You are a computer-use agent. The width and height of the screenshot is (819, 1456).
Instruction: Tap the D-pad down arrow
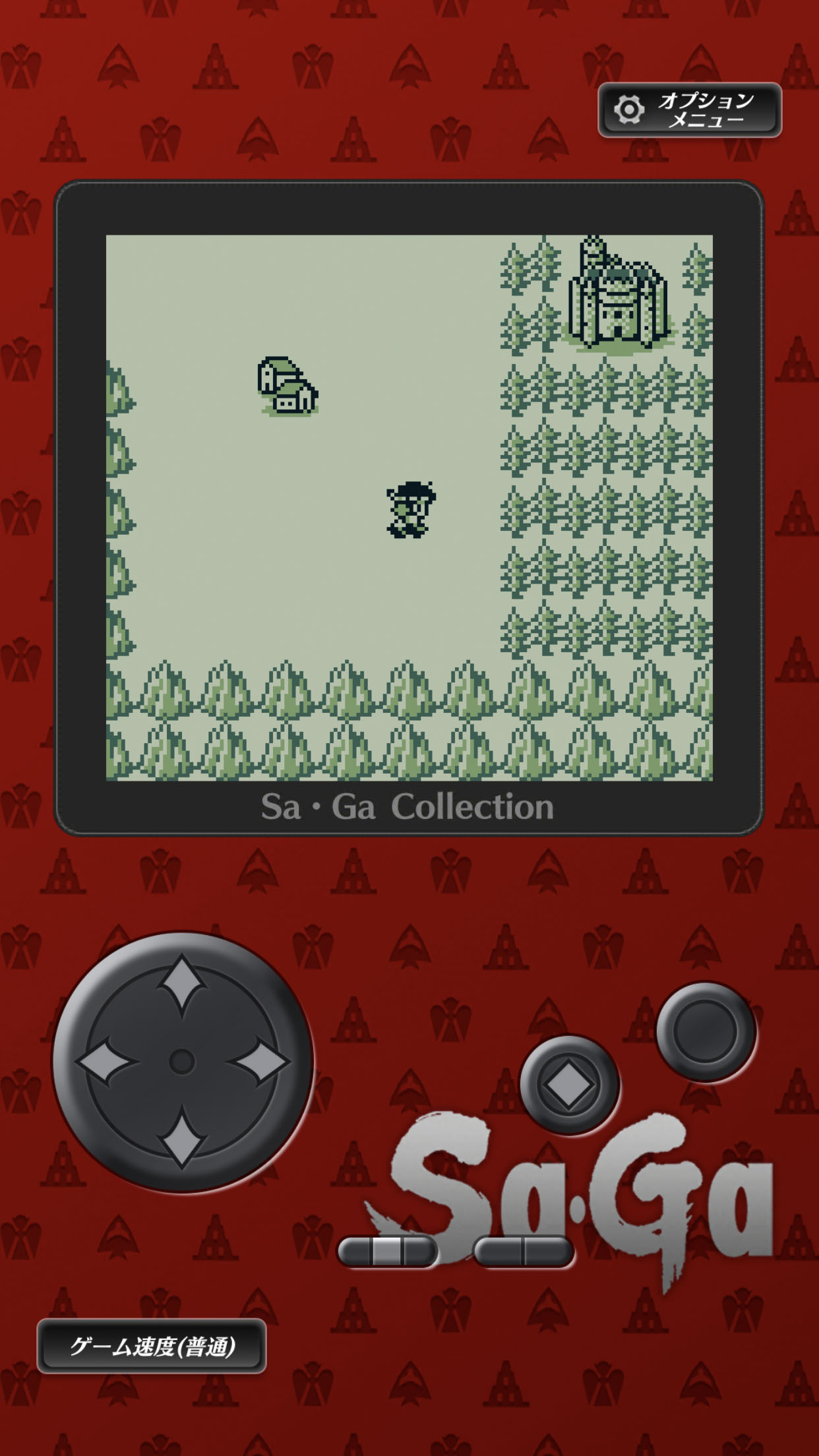tap(182, 1138)
